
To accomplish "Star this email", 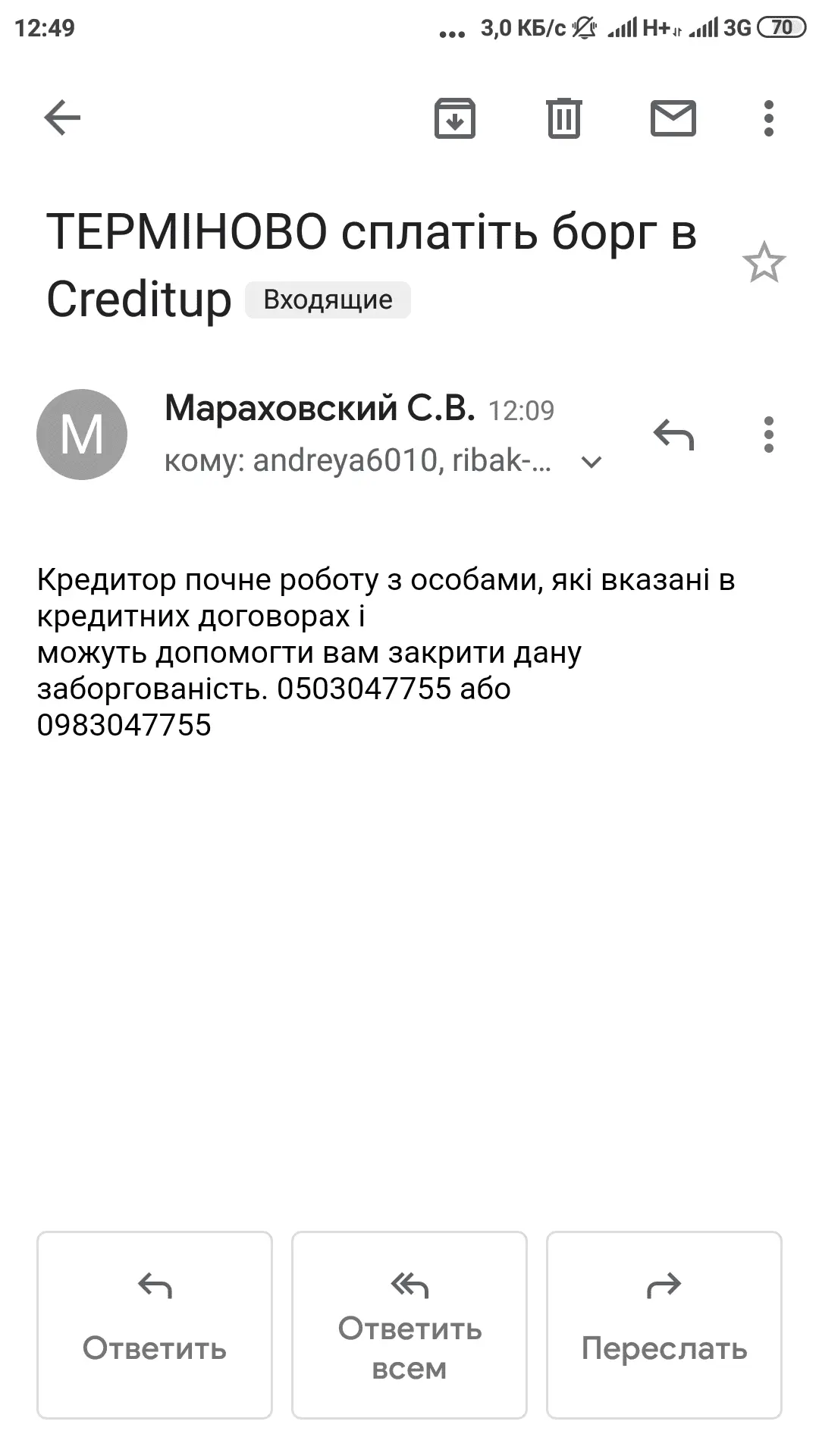I will (763, 263).
